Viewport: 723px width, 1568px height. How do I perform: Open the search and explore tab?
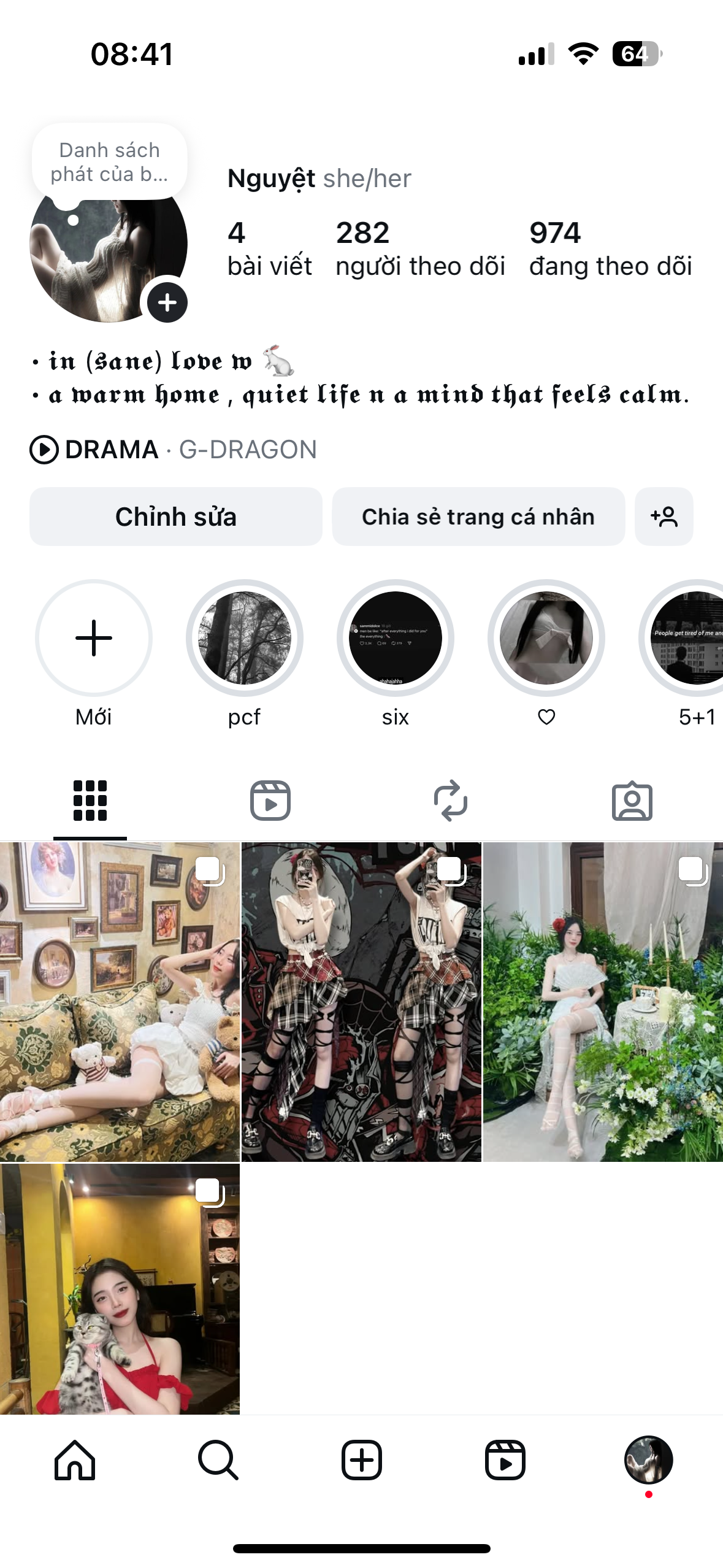pyautogui.click(x=218, y=1460)
